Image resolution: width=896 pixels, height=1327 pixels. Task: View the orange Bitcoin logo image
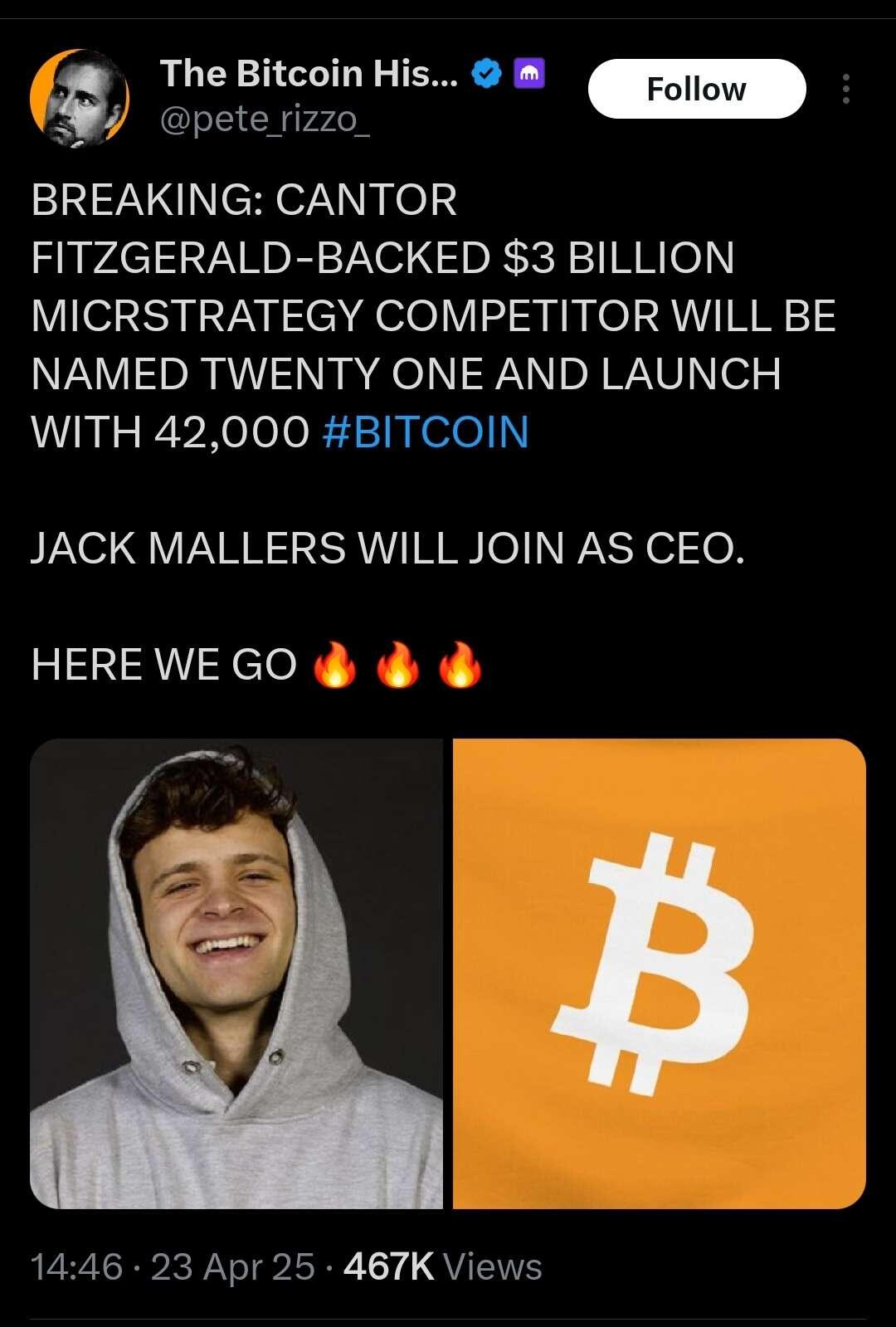click(660, 973)
